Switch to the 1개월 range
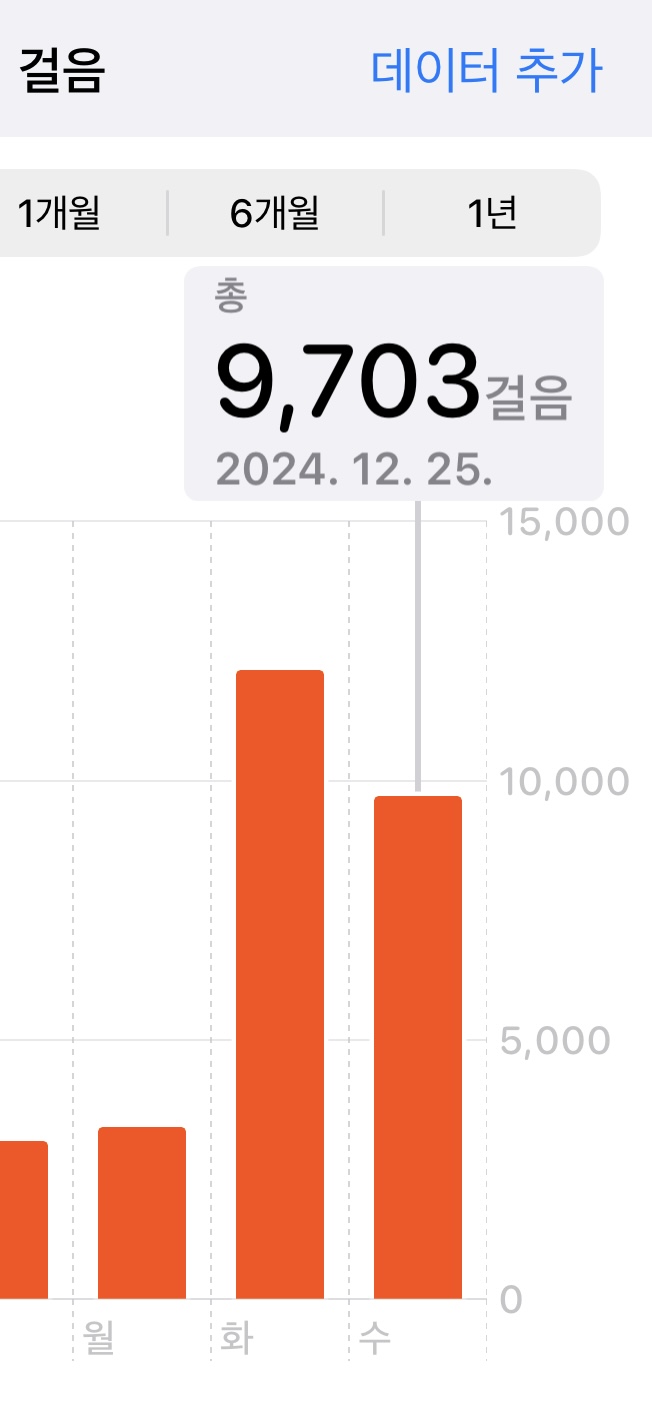 point(59,214)
